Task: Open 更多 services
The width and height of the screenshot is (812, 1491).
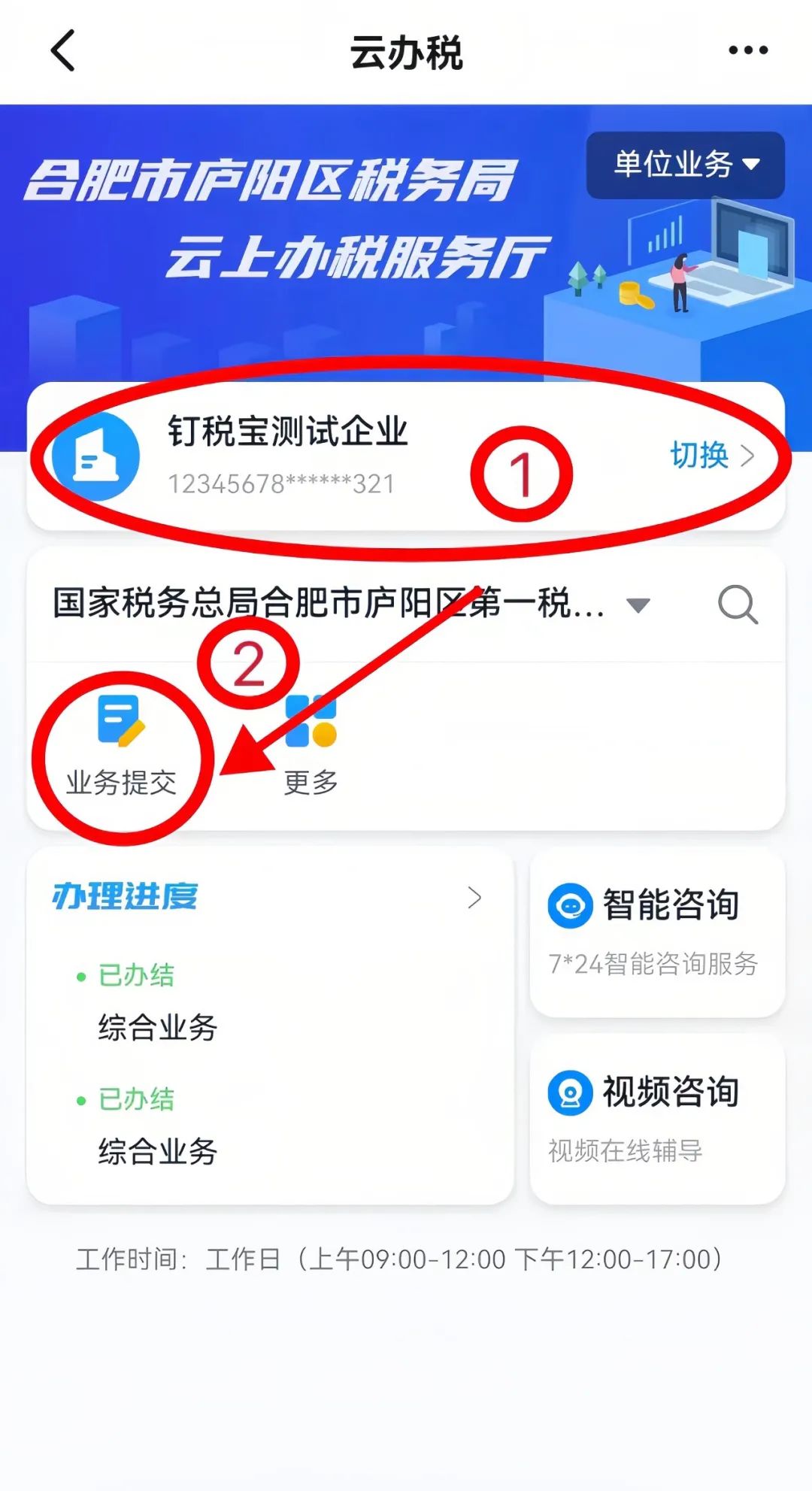Action: [311, 746]
